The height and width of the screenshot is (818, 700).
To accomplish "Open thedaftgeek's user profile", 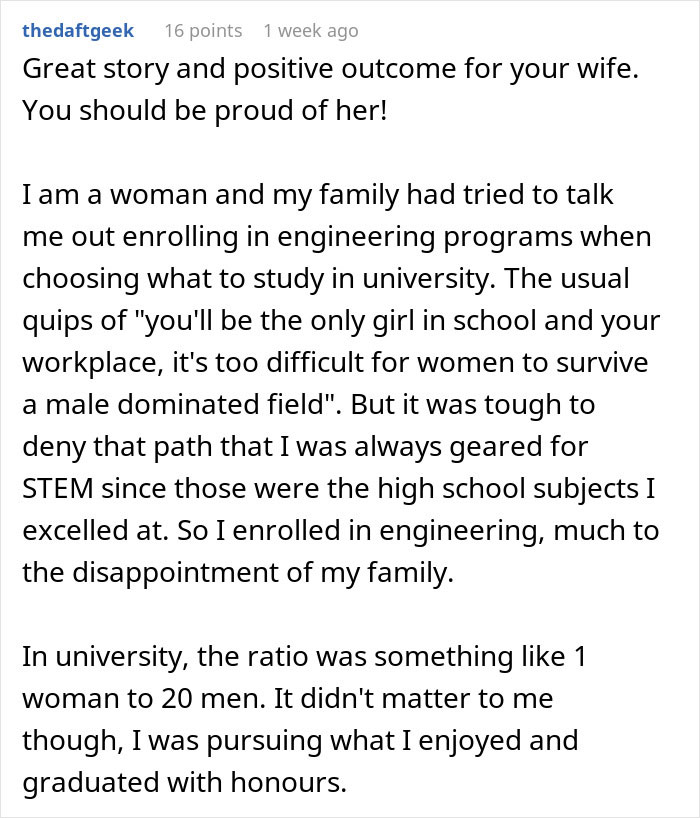I will click(78, 31).
